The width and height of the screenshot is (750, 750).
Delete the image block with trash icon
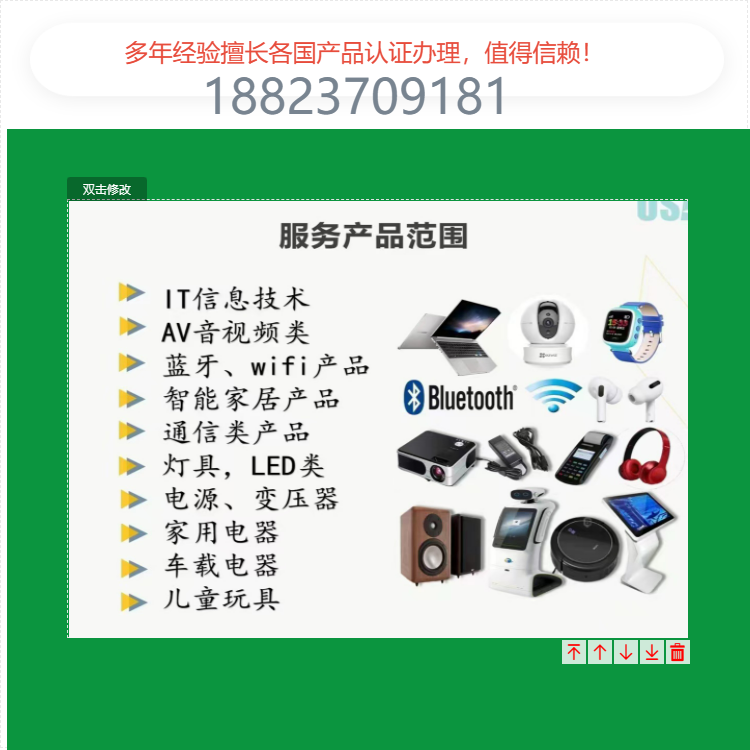click(678, 652)
